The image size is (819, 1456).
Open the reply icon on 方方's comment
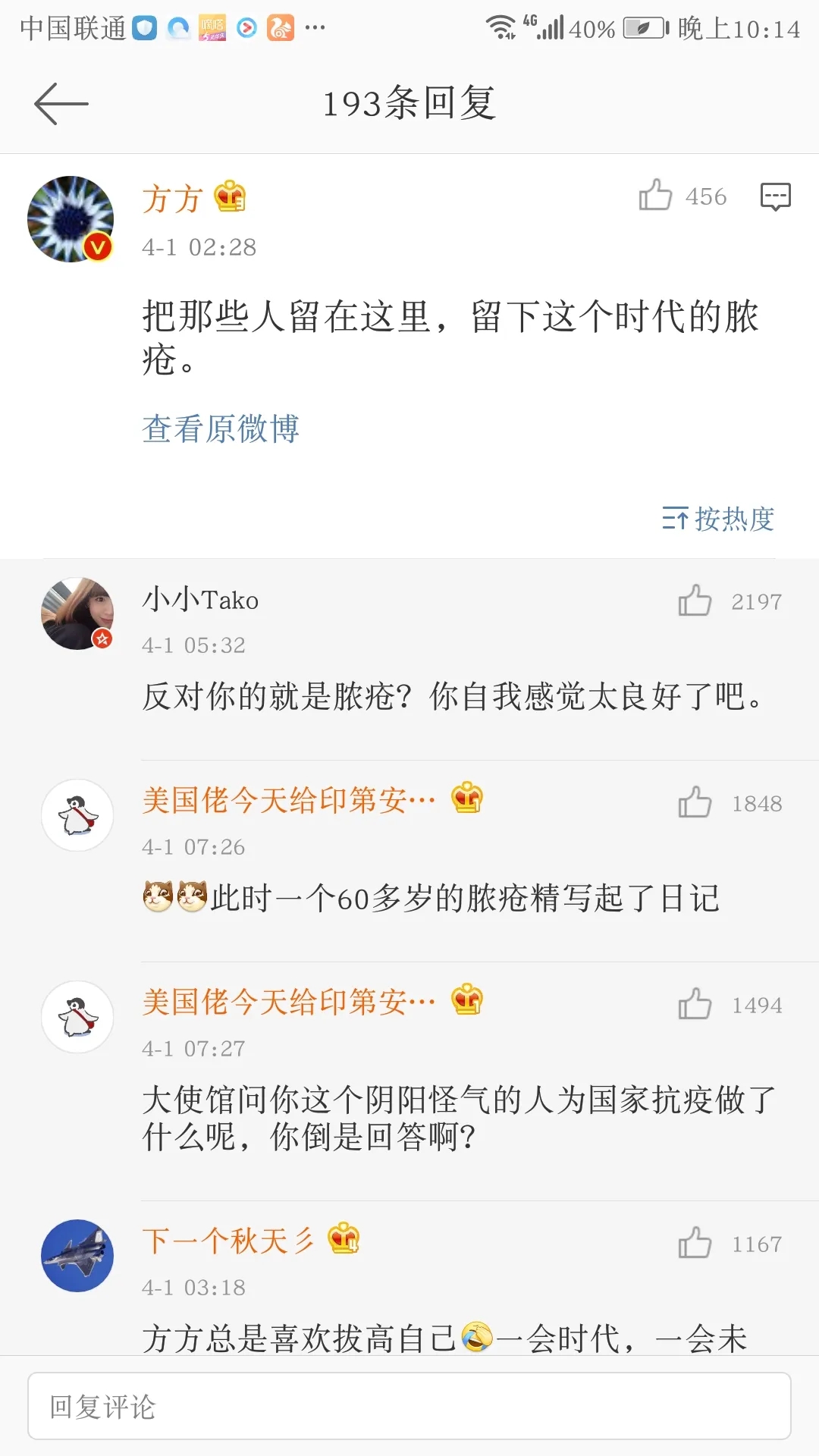click(775, 196)
